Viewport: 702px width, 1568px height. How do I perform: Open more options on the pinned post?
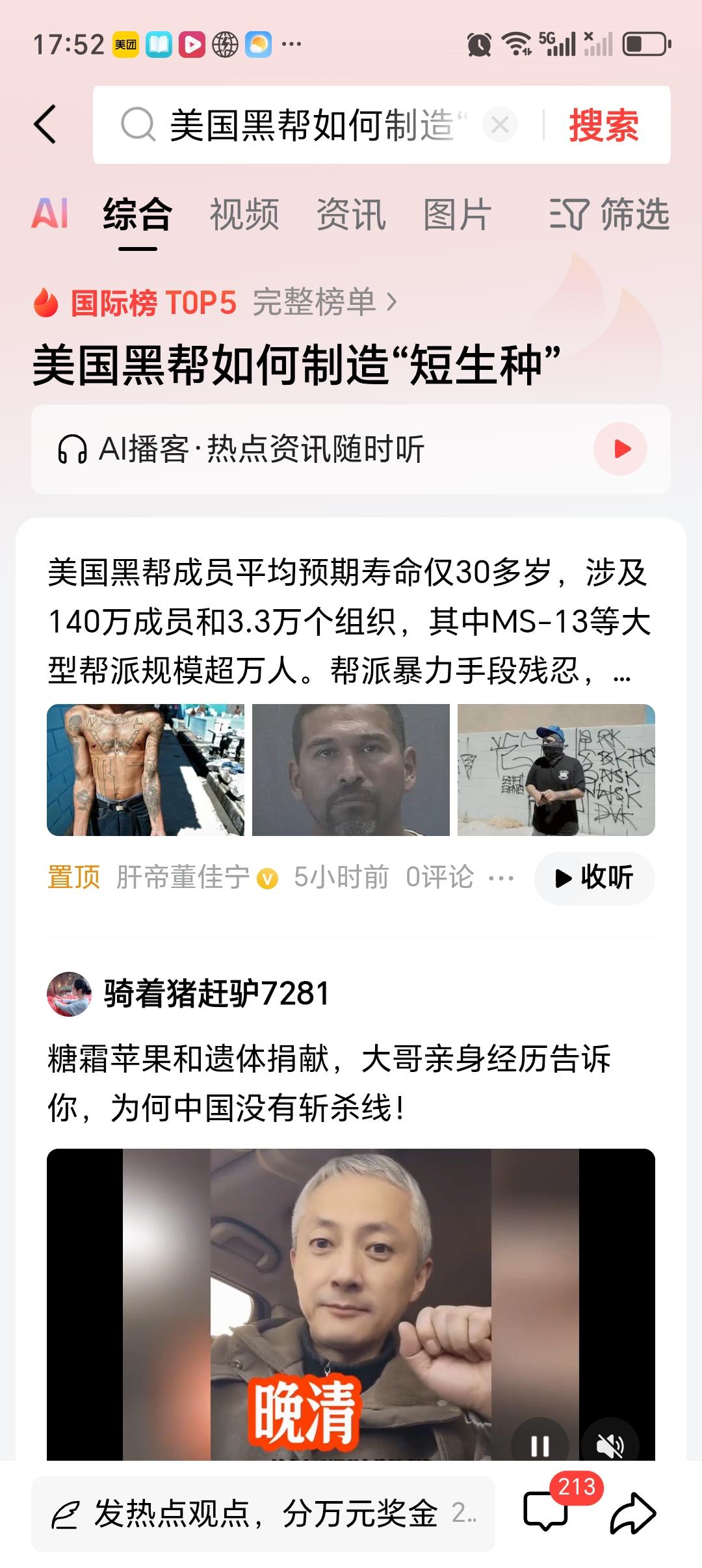point(499,878)
